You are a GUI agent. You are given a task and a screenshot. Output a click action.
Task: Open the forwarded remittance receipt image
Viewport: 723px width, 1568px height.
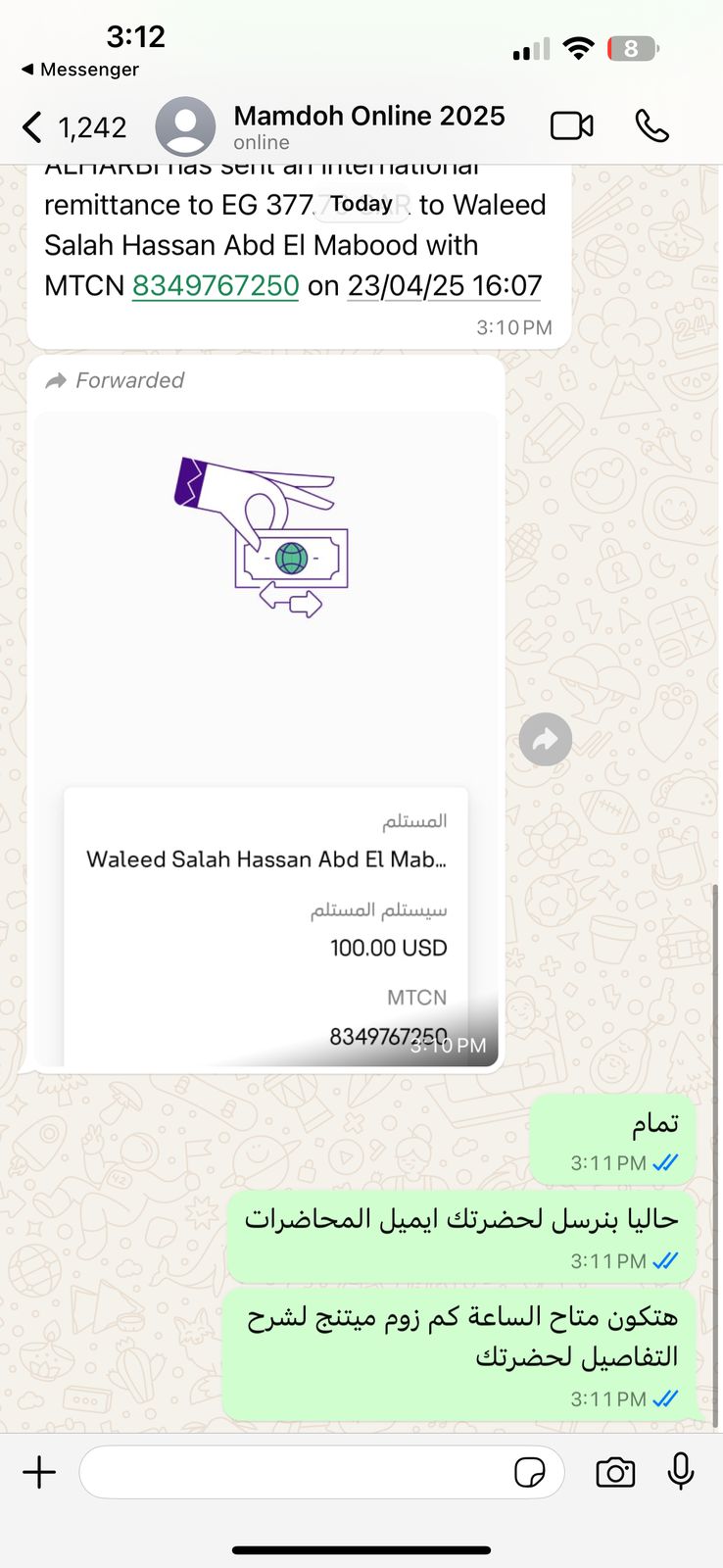[x=266, y=739]
